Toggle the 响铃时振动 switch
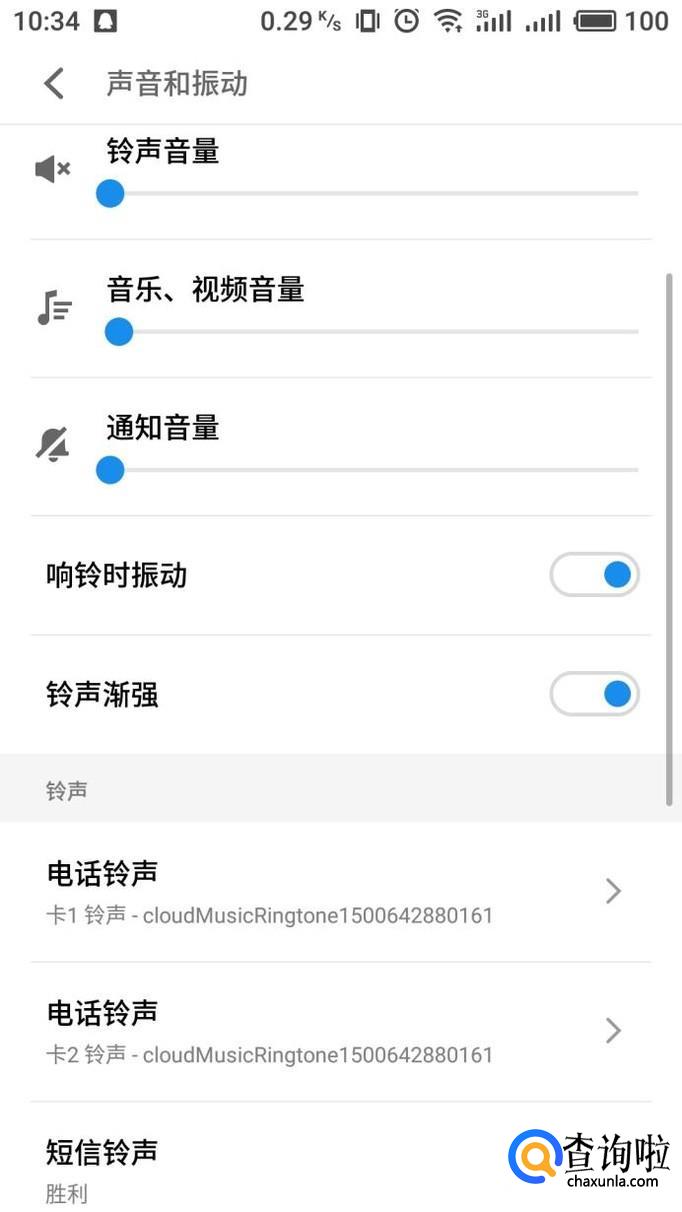Screen dimensions: 682x1212 (594, 575)
